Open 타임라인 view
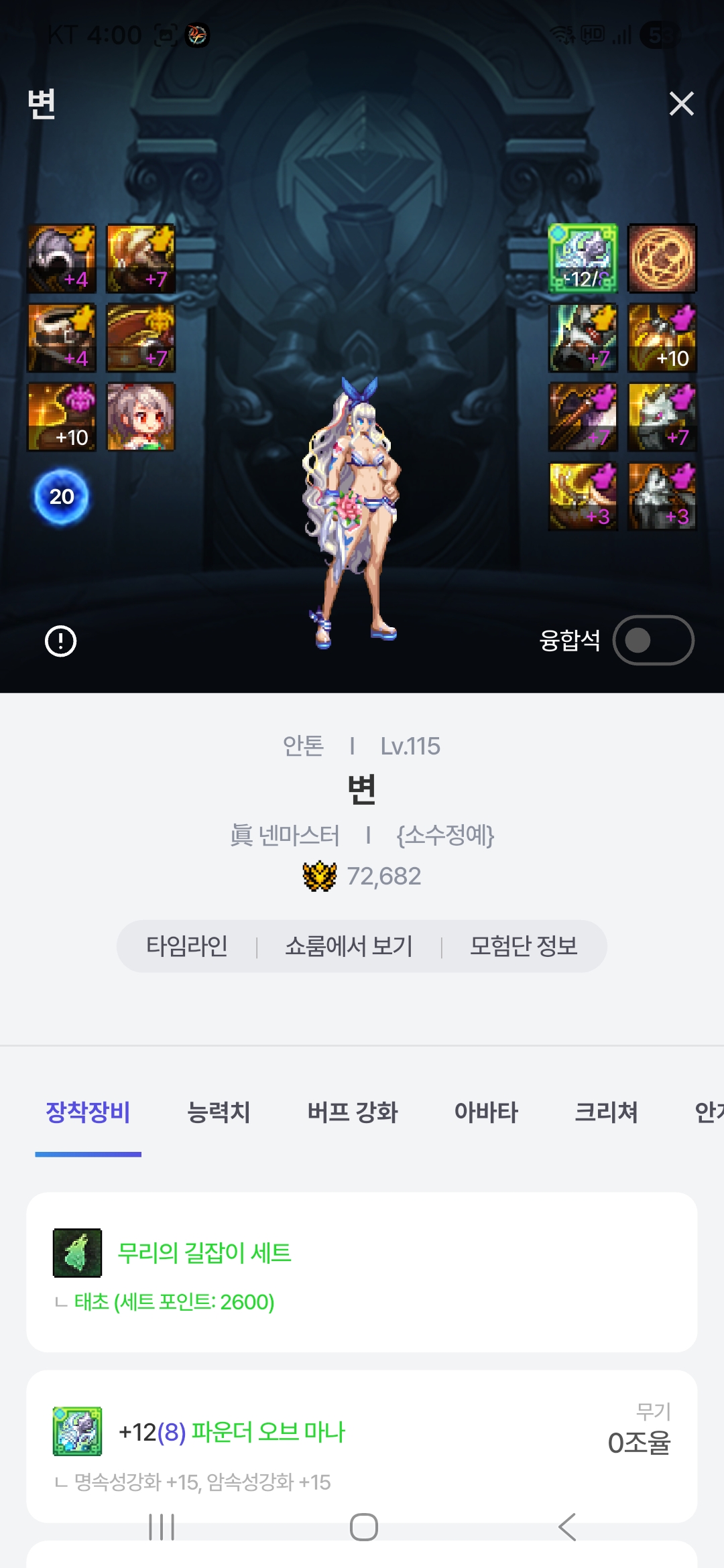This screenshot has width=724, height=1568. click(x=187, y=946)
